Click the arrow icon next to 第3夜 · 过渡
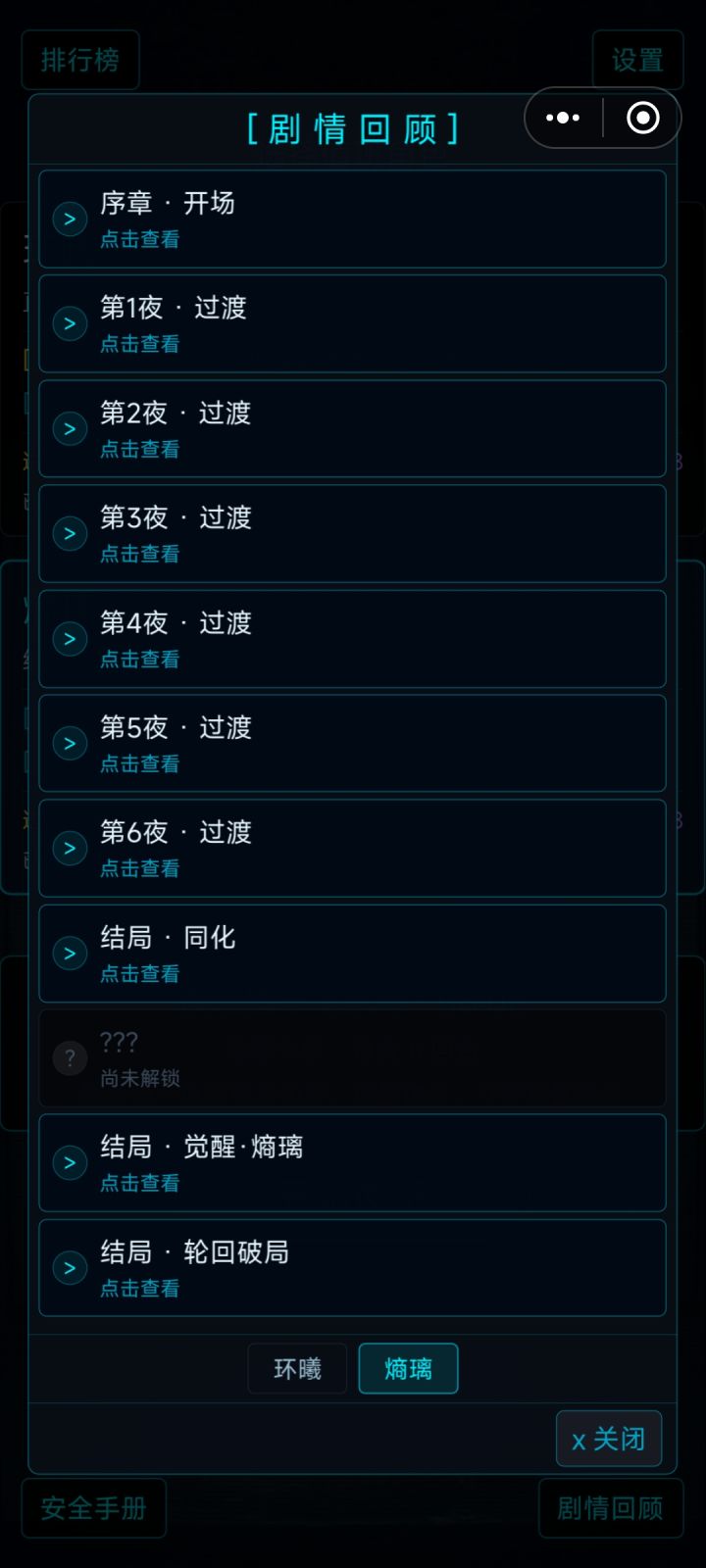706x1568 pixels. point(70,533)
